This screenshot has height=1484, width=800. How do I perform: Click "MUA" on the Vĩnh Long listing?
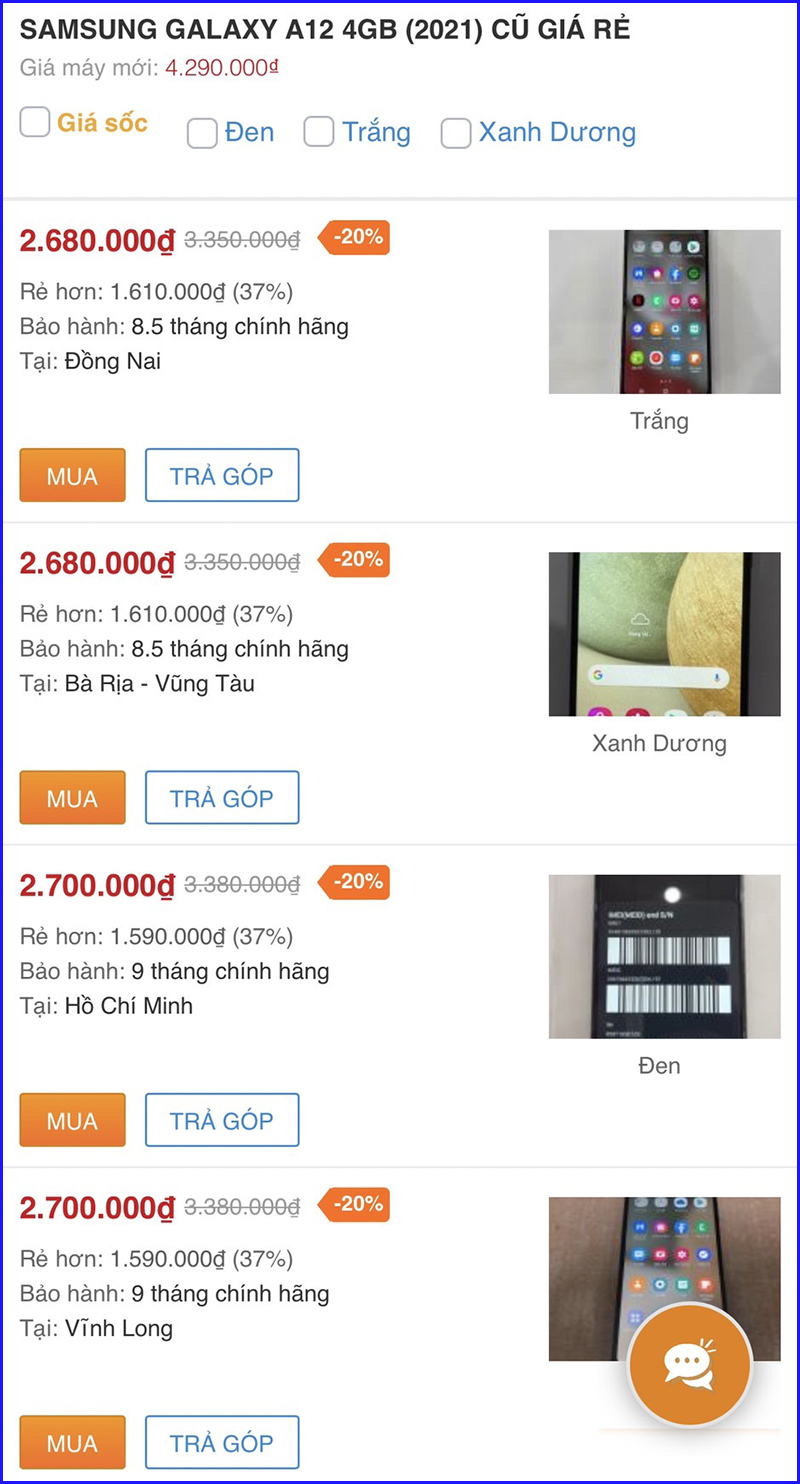pos(71,1442)
